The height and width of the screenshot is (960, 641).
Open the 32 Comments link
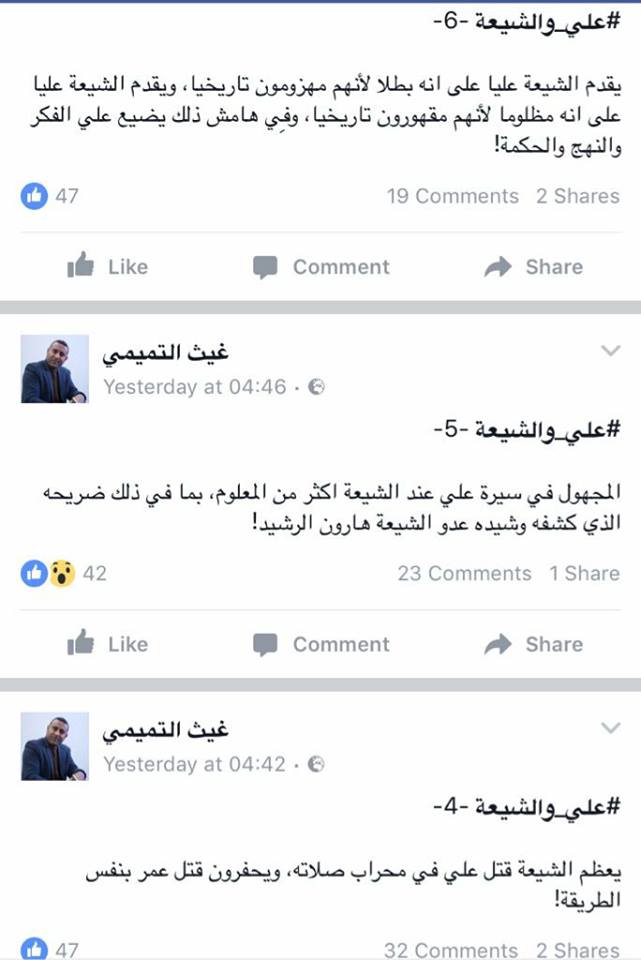point(451,949)
